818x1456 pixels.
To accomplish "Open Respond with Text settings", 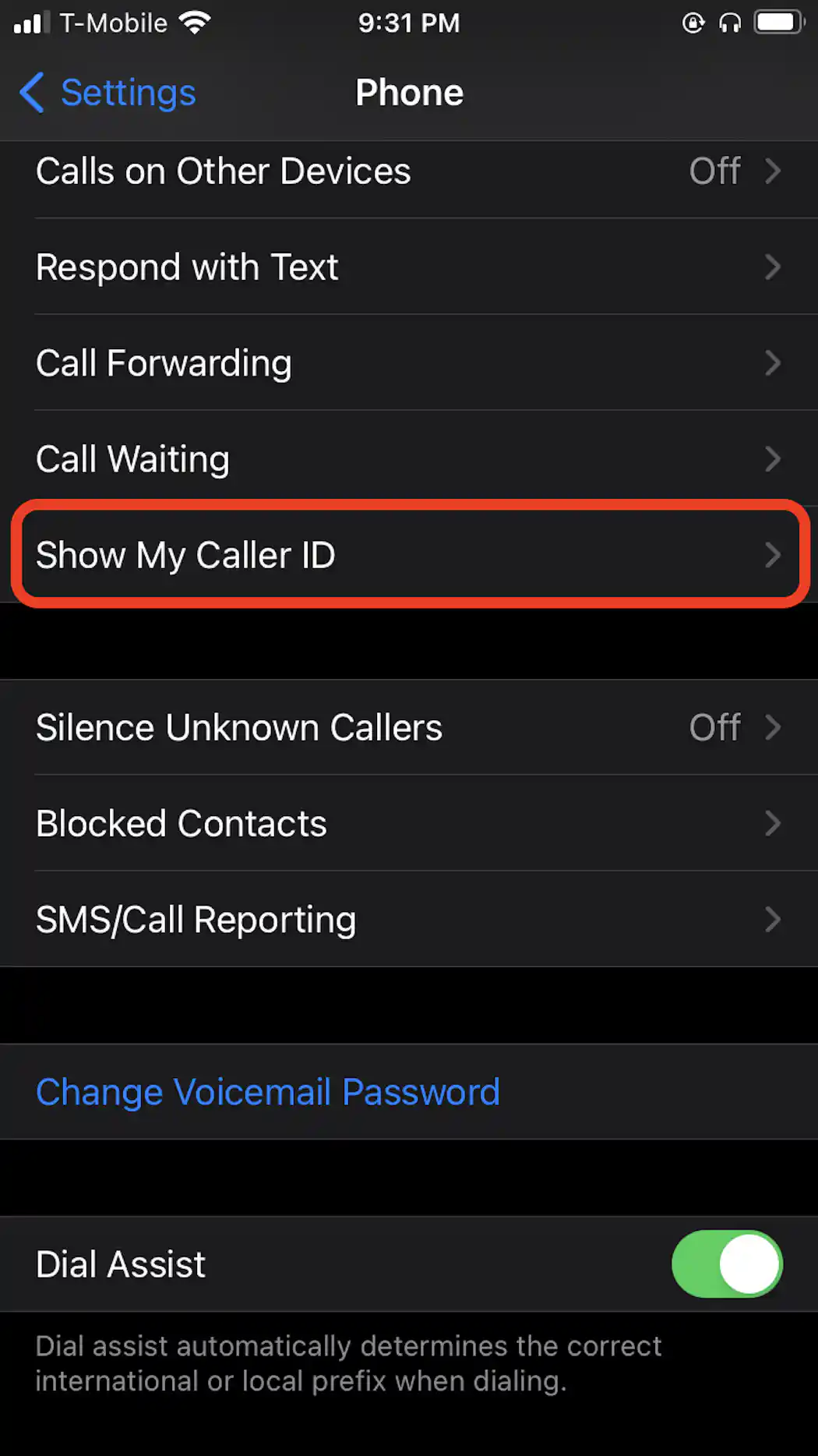I will pyautogui.click(x=409, y=267).
